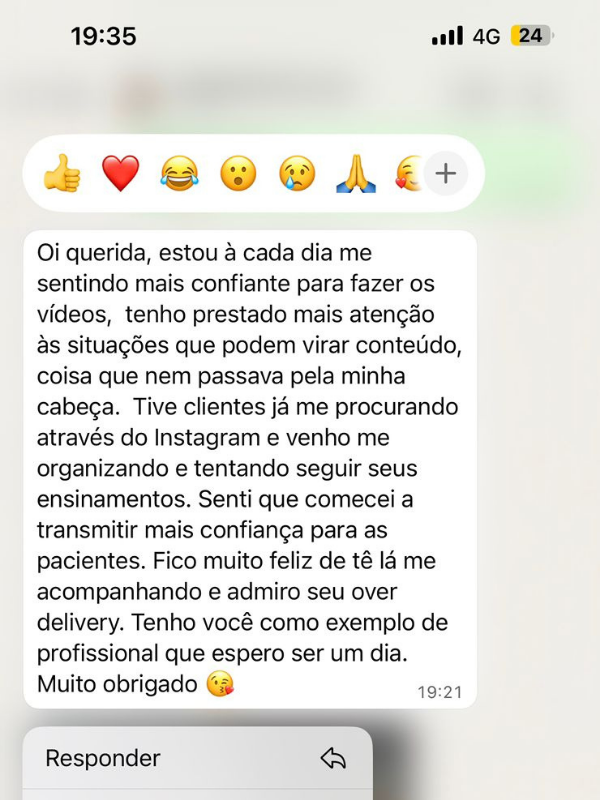This screenshot has width=600, height=800.
Task: React with the thumbs up emoji
Action: [61, 174]
